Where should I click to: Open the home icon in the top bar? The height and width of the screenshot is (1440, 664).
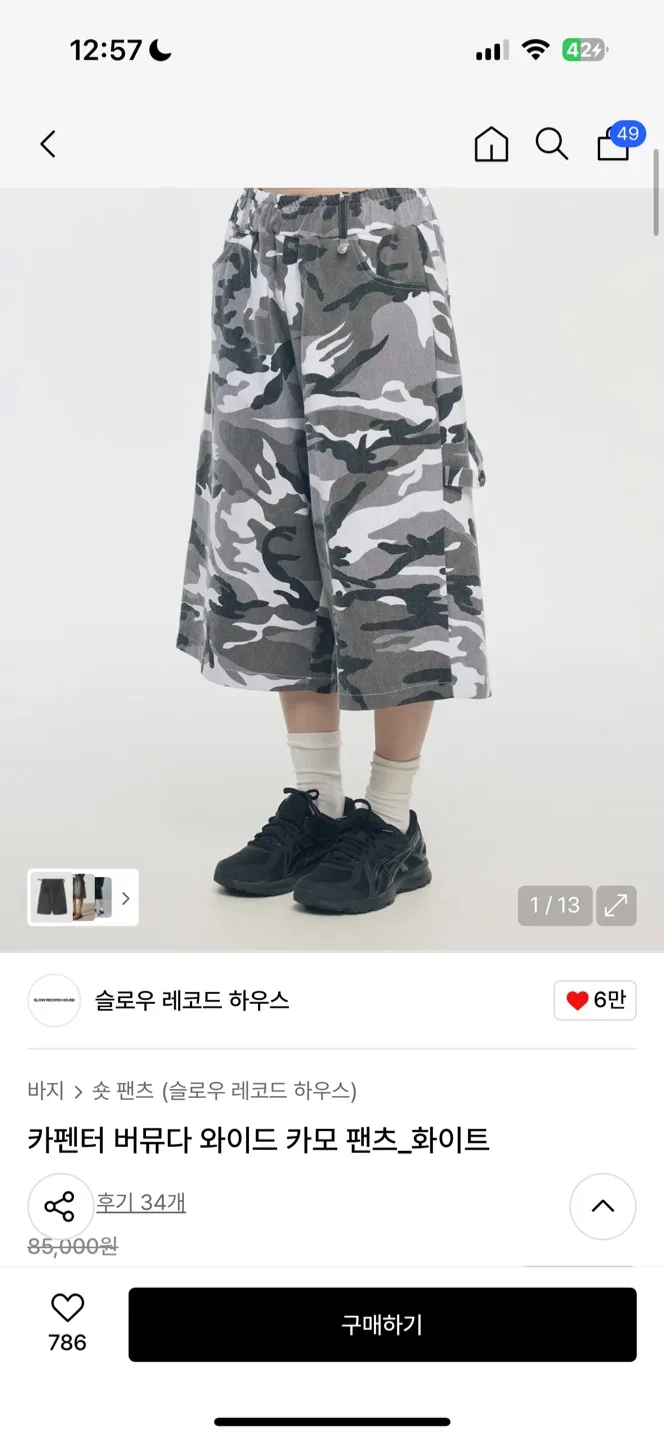[x=491, y=145]
